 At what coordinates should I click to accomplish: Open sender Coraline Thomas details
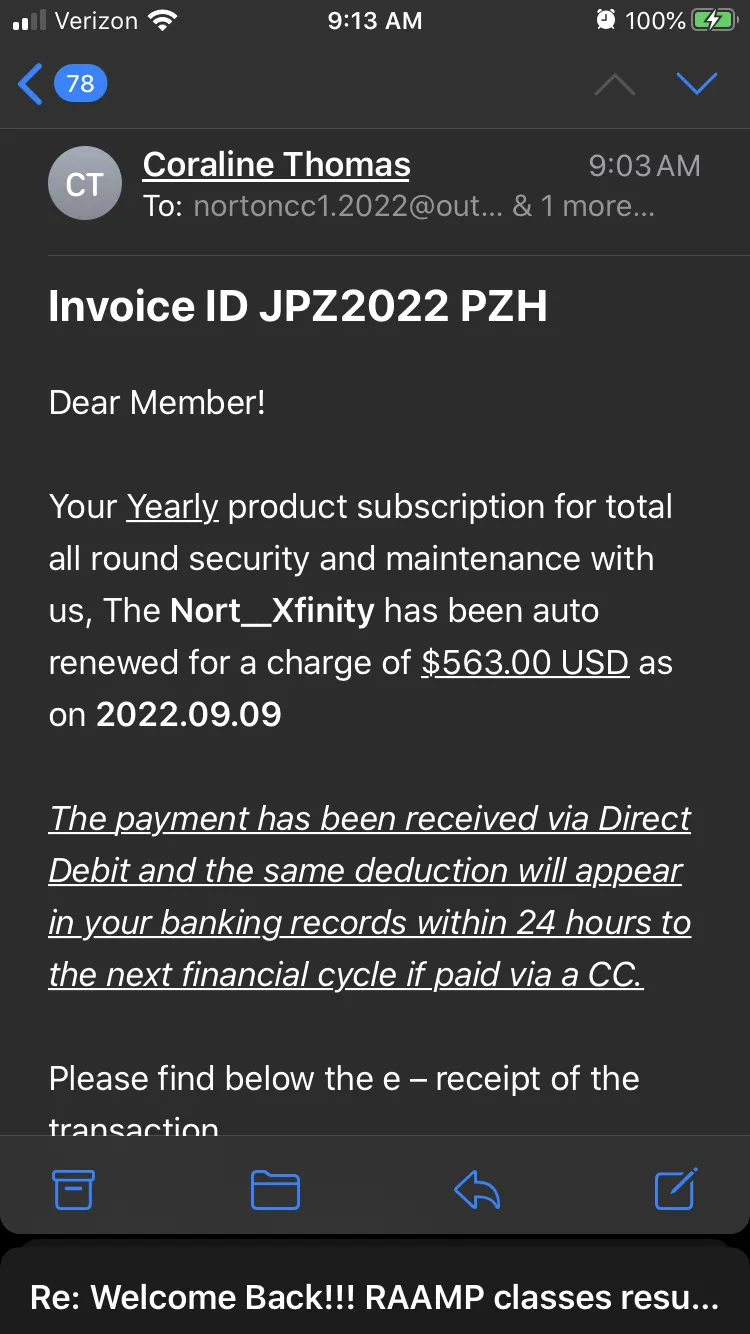[276, 165]
